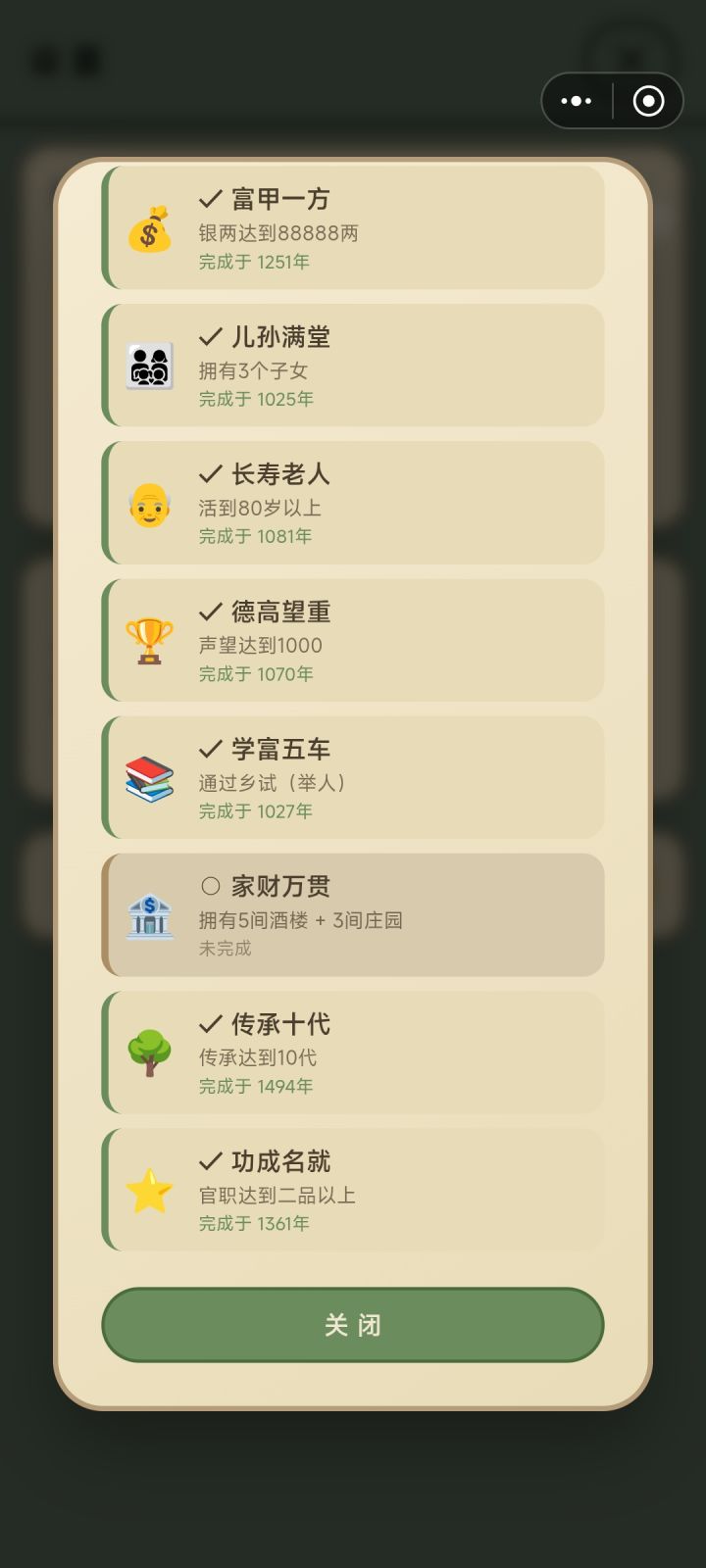This screenshot has width=706, height=1568.
Task: Select the 长寿老人 achievement card
Action: [353, 503]
